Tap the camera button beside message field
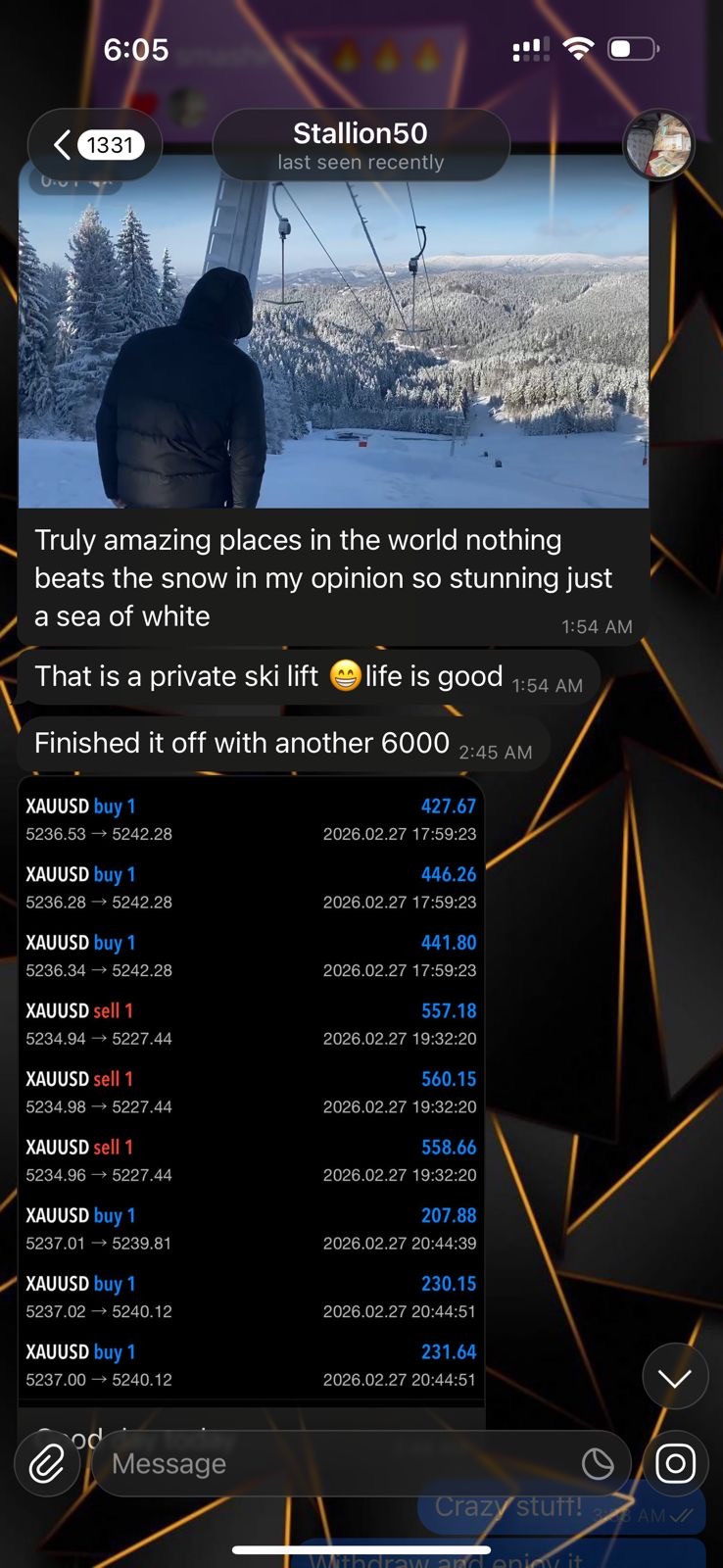This screenshot has height=1568, width=723. click(x=675, y=1464)
